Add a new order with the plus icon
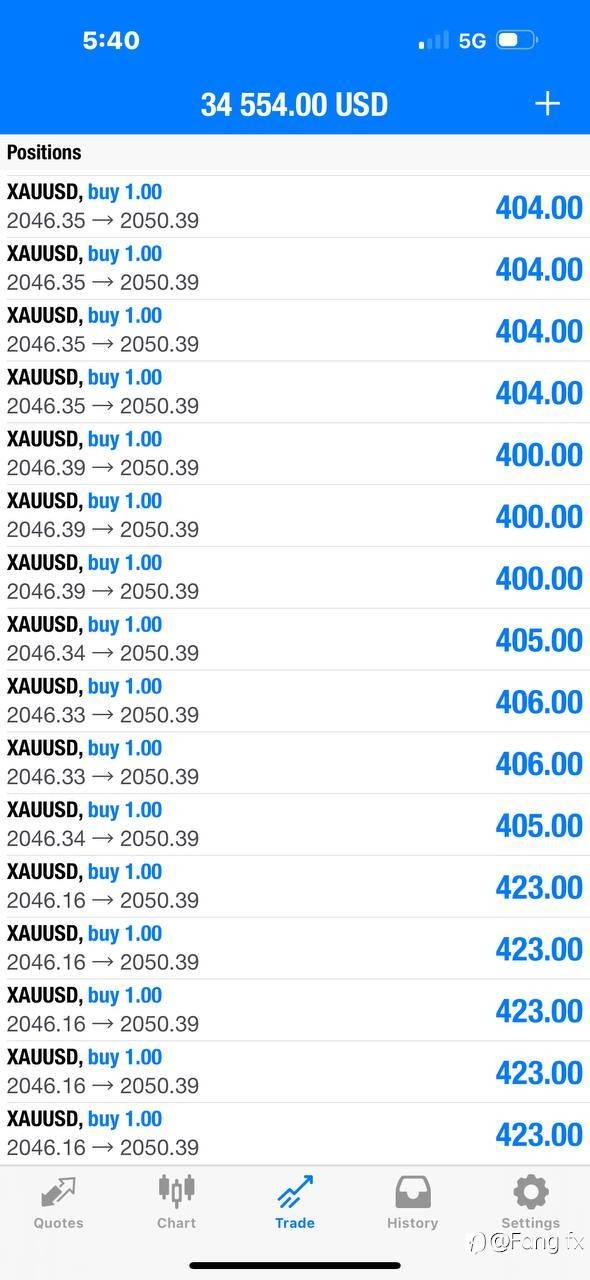590x1280 pixels. pyautogui.click(x=548, y=104)
